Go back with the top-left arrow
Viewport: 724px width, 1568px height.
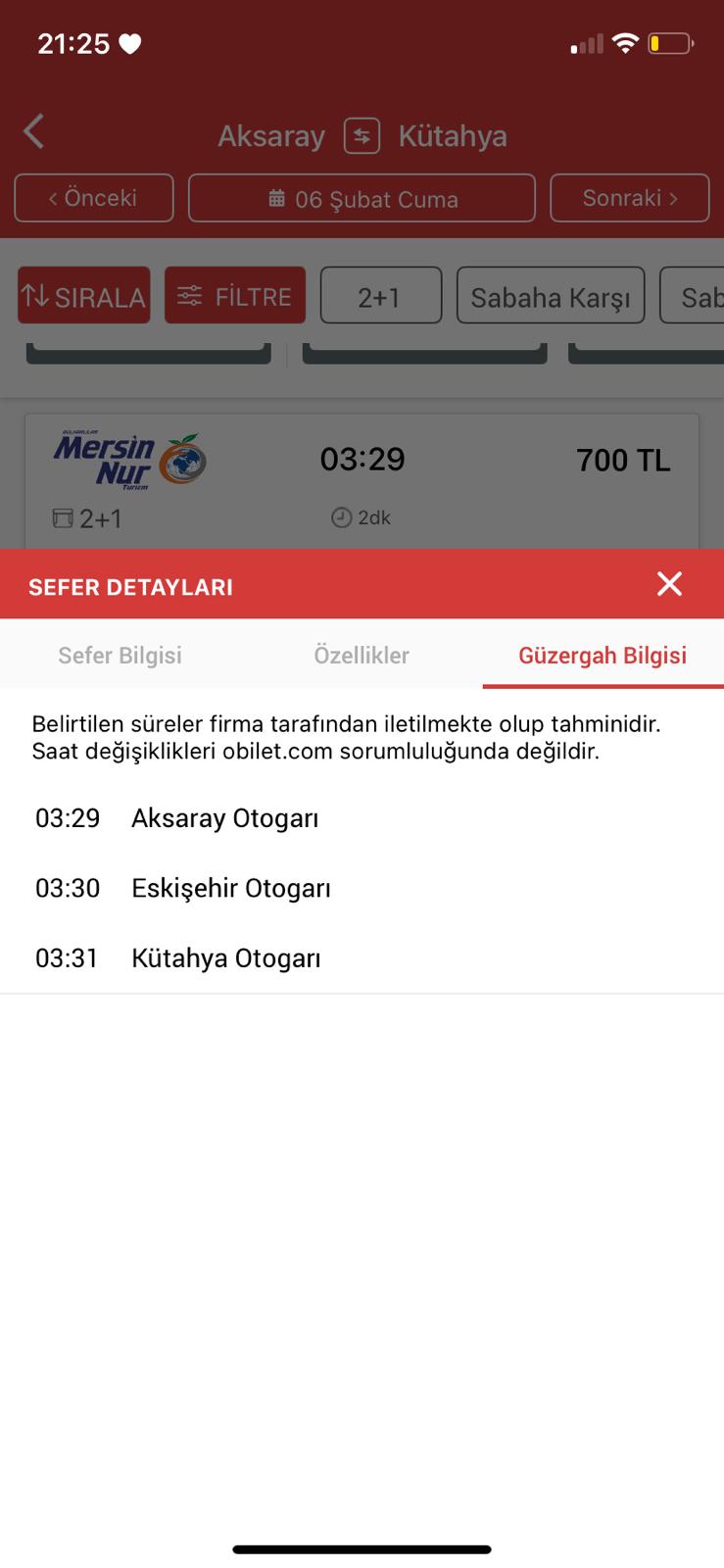[34, 131]
